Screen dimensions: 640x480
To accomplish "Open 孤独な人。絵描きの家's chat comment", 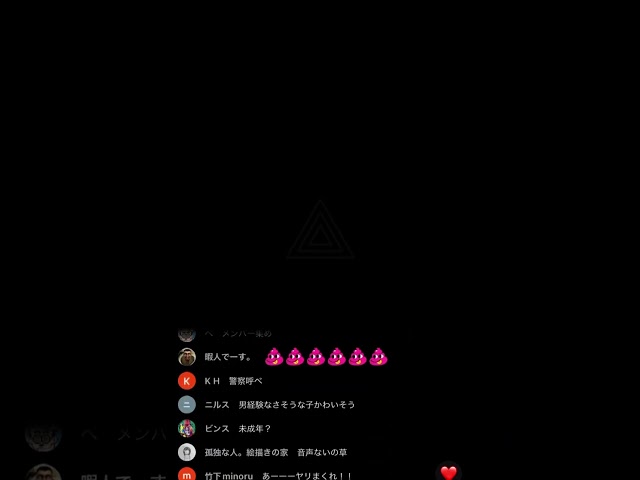I will tap(275, 452).
